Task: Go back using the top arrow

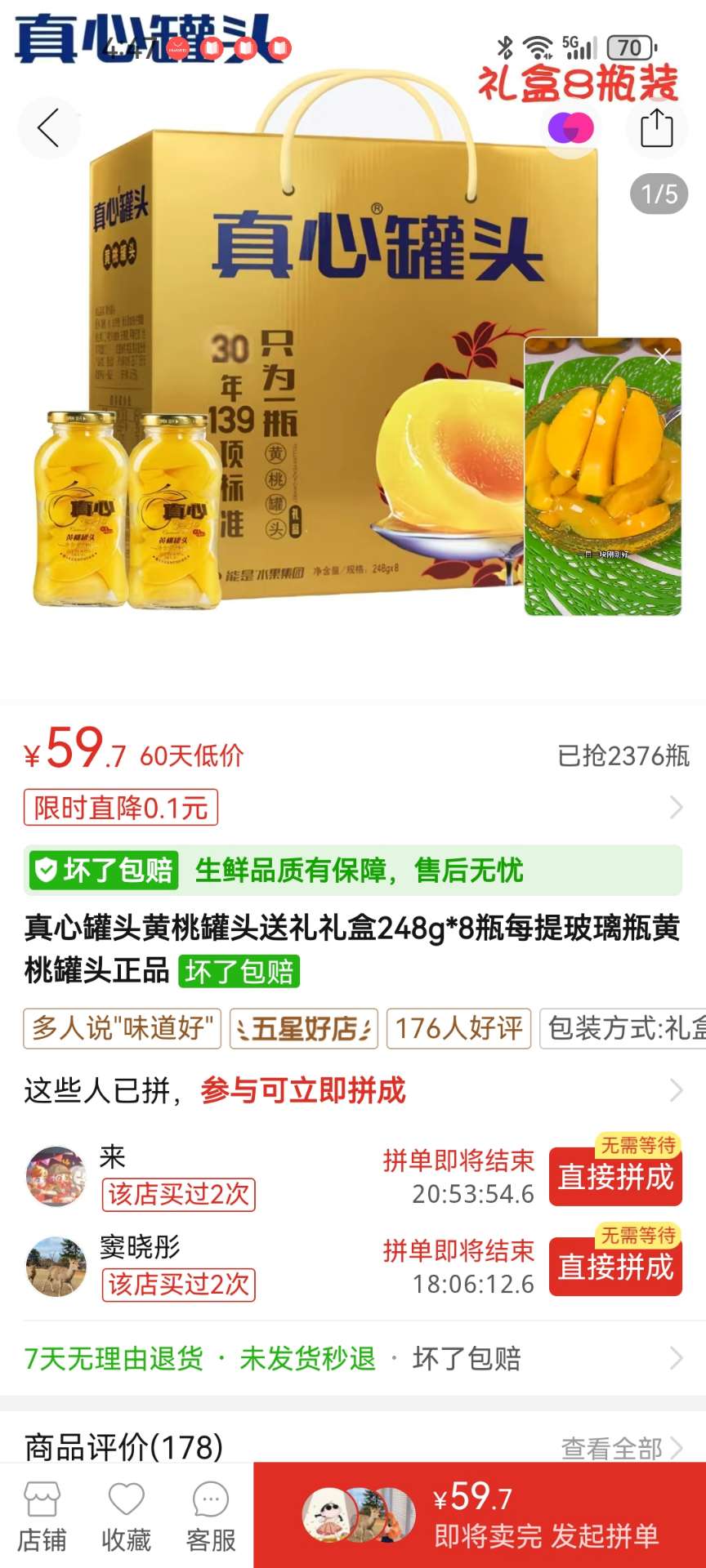Action: click(48, 128)
